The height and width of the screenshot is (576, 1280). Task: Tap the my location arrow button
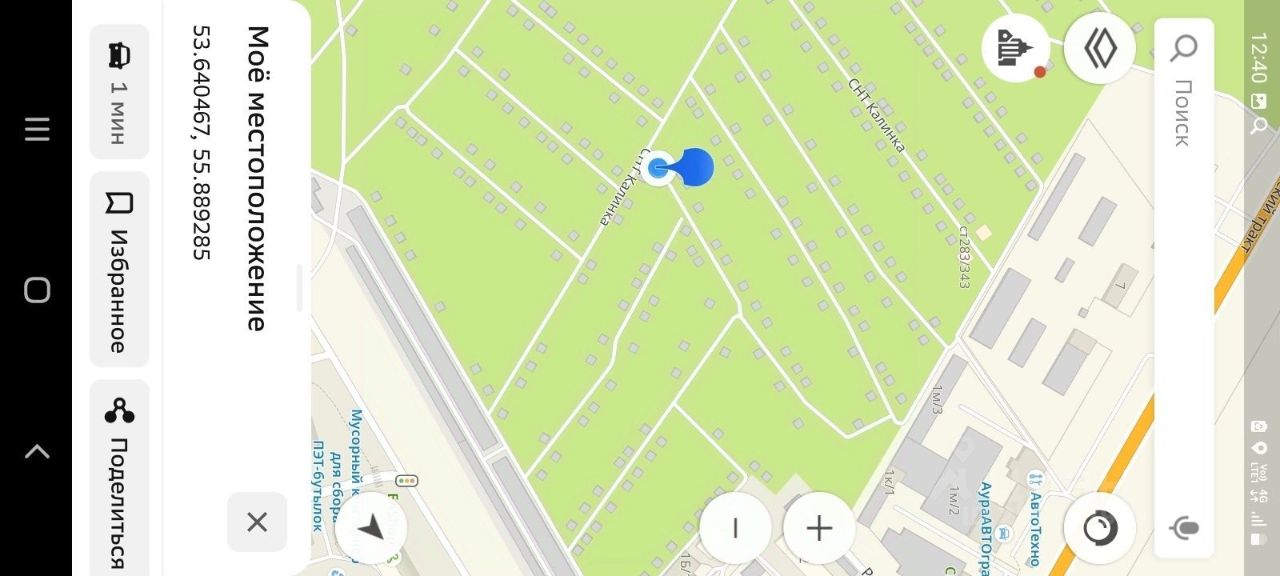click(x=371, y=528)
